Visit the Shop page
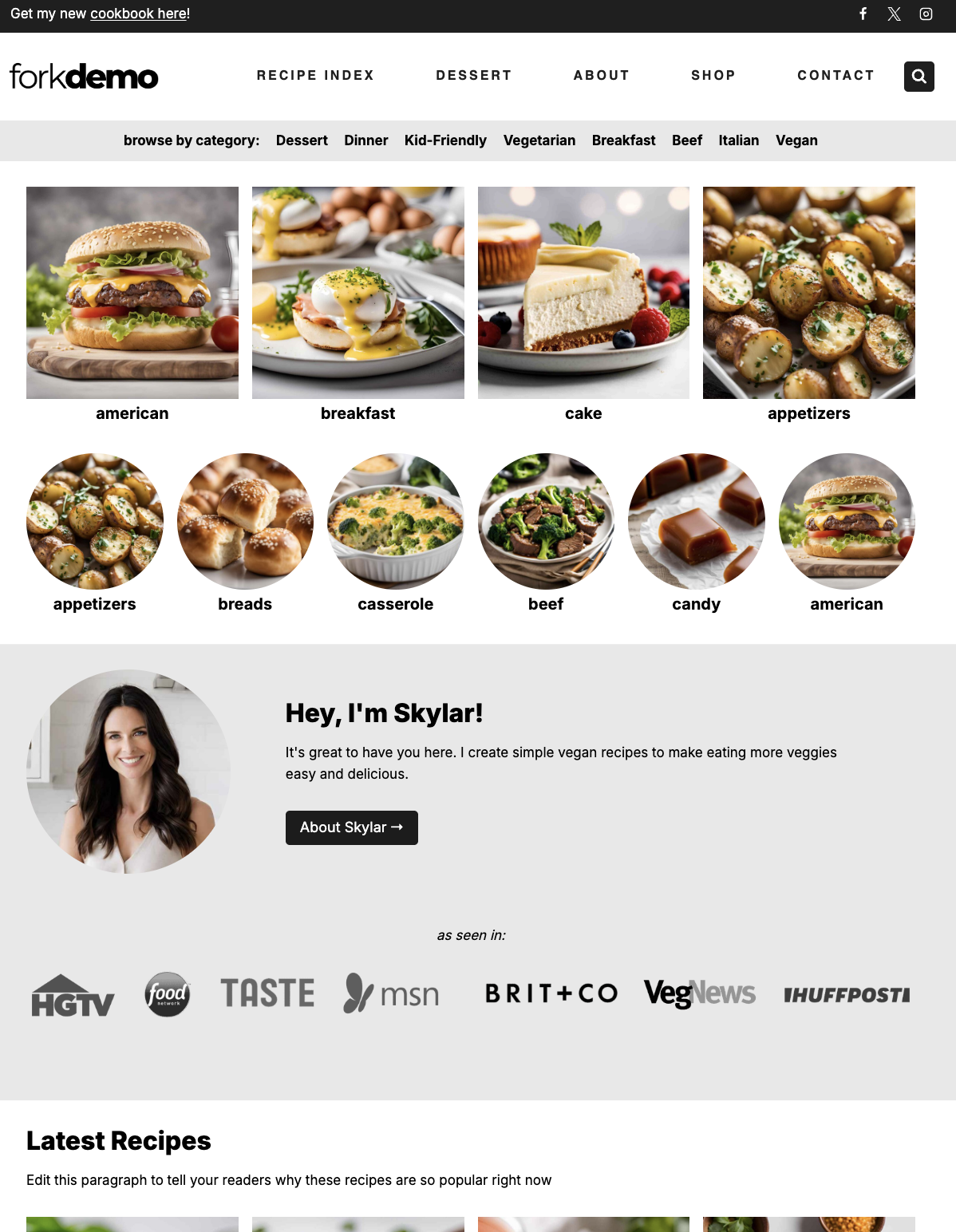This screenshot has width=956, height=1232. point(713,75)
